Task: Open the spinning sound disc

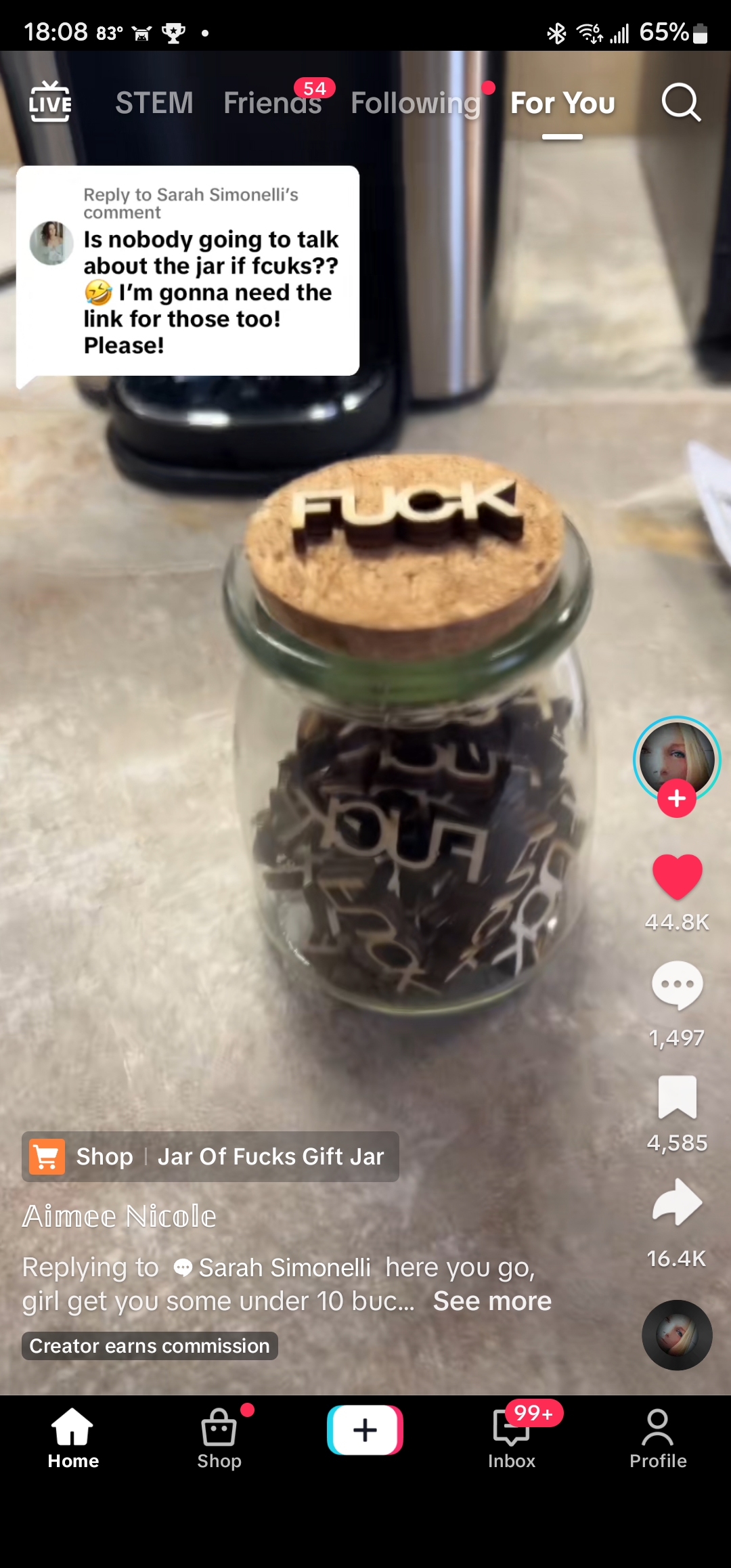Action: [x=677, y=1335]
